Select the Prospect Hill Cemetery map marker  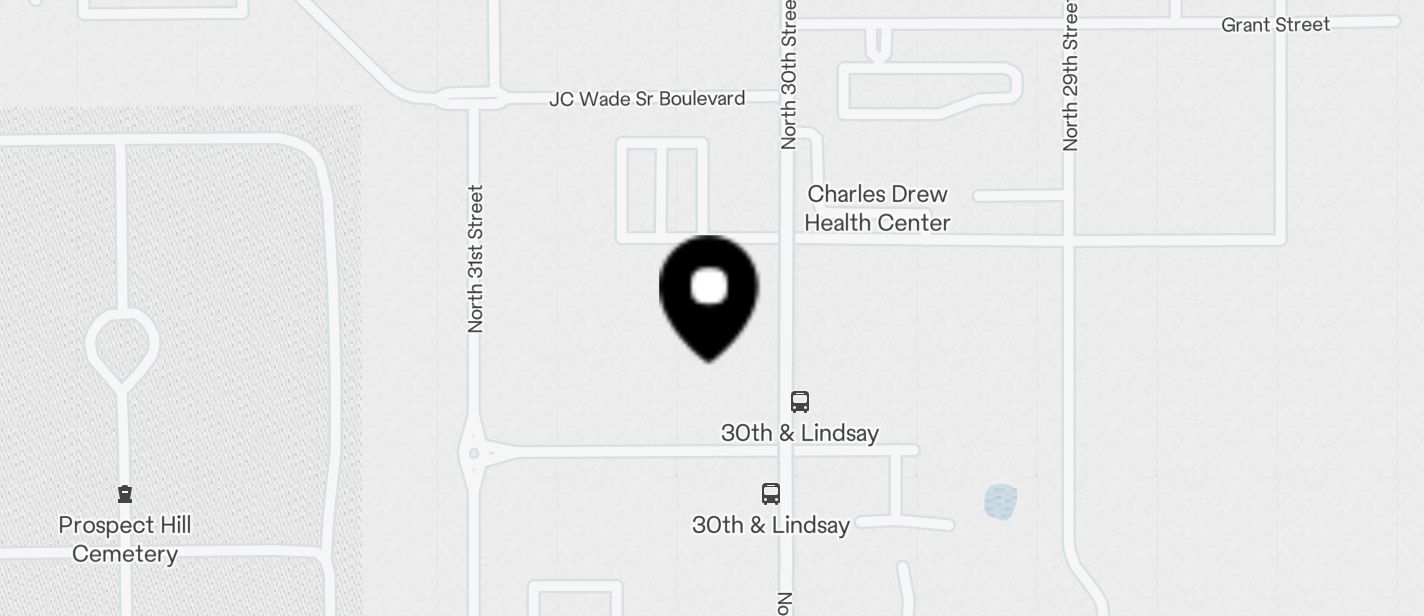pyautogui.click(x=125, y=494)
